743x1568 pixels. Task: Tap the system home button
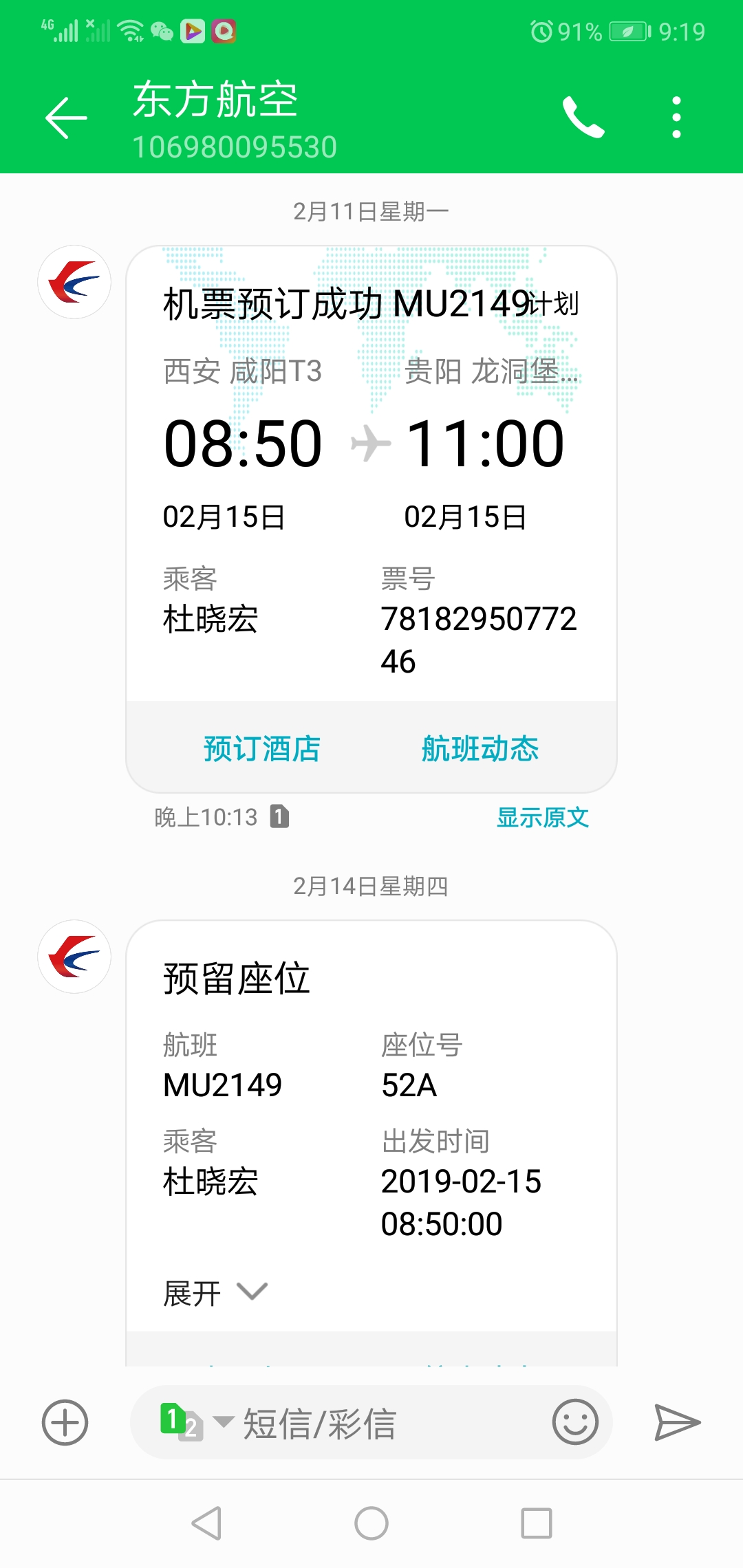pyautogui.click(x=371, y=1523)
